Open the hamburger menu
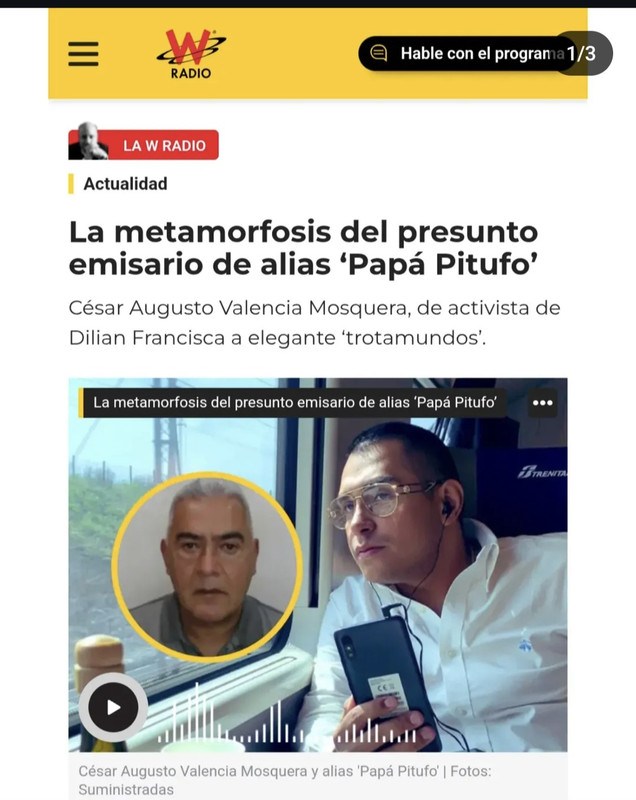The image size is (636, 800). (84, 54)
